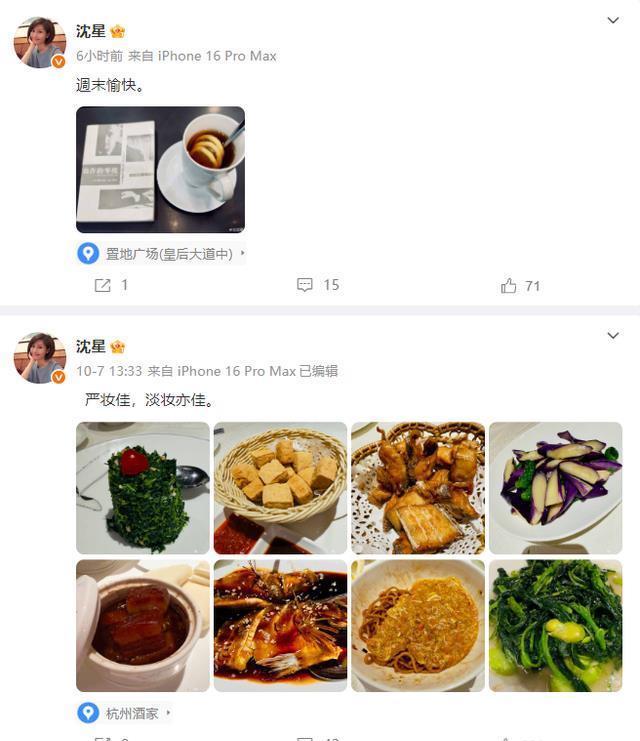The width and height of the screenshot is (640, 741).
Task: Expand the chevron menu on the 严妆佳 post
Action: 613,336
